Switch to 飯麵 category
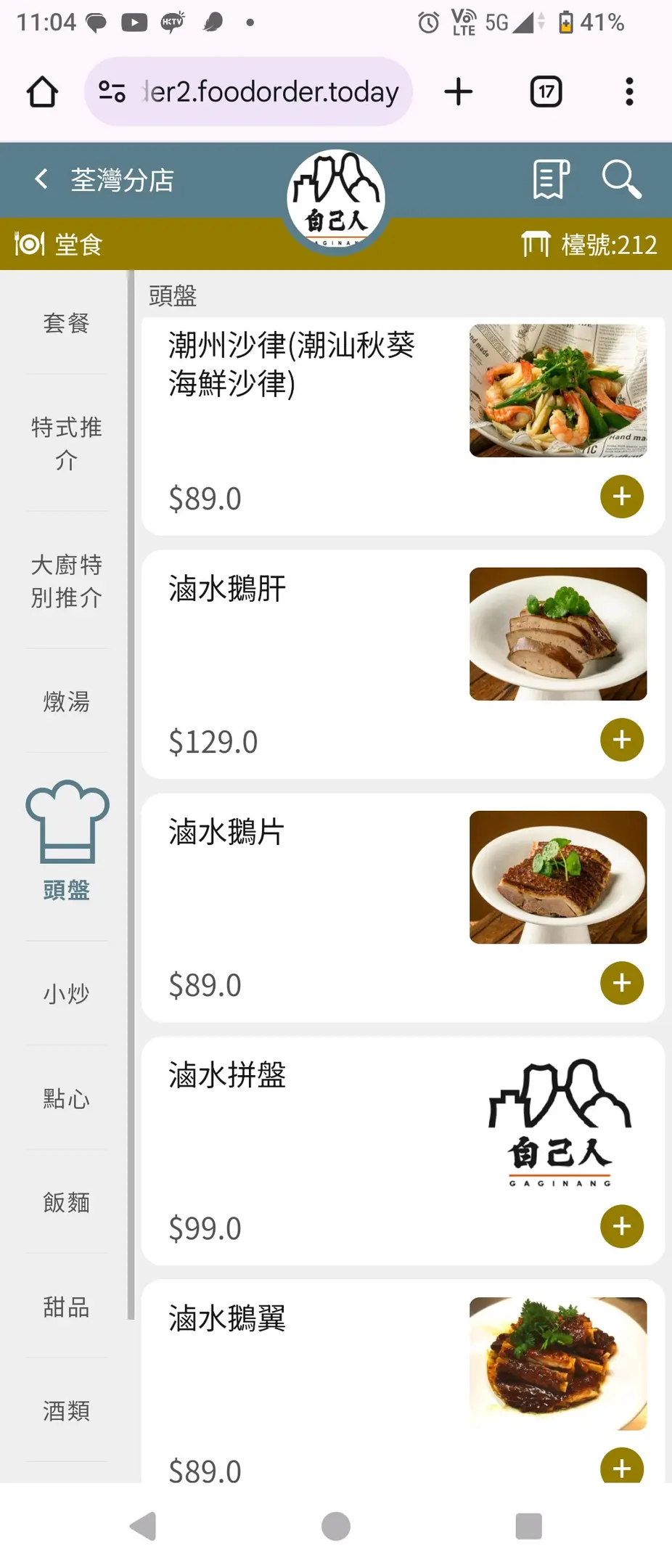672x1568 pixels. (66, 1202)
